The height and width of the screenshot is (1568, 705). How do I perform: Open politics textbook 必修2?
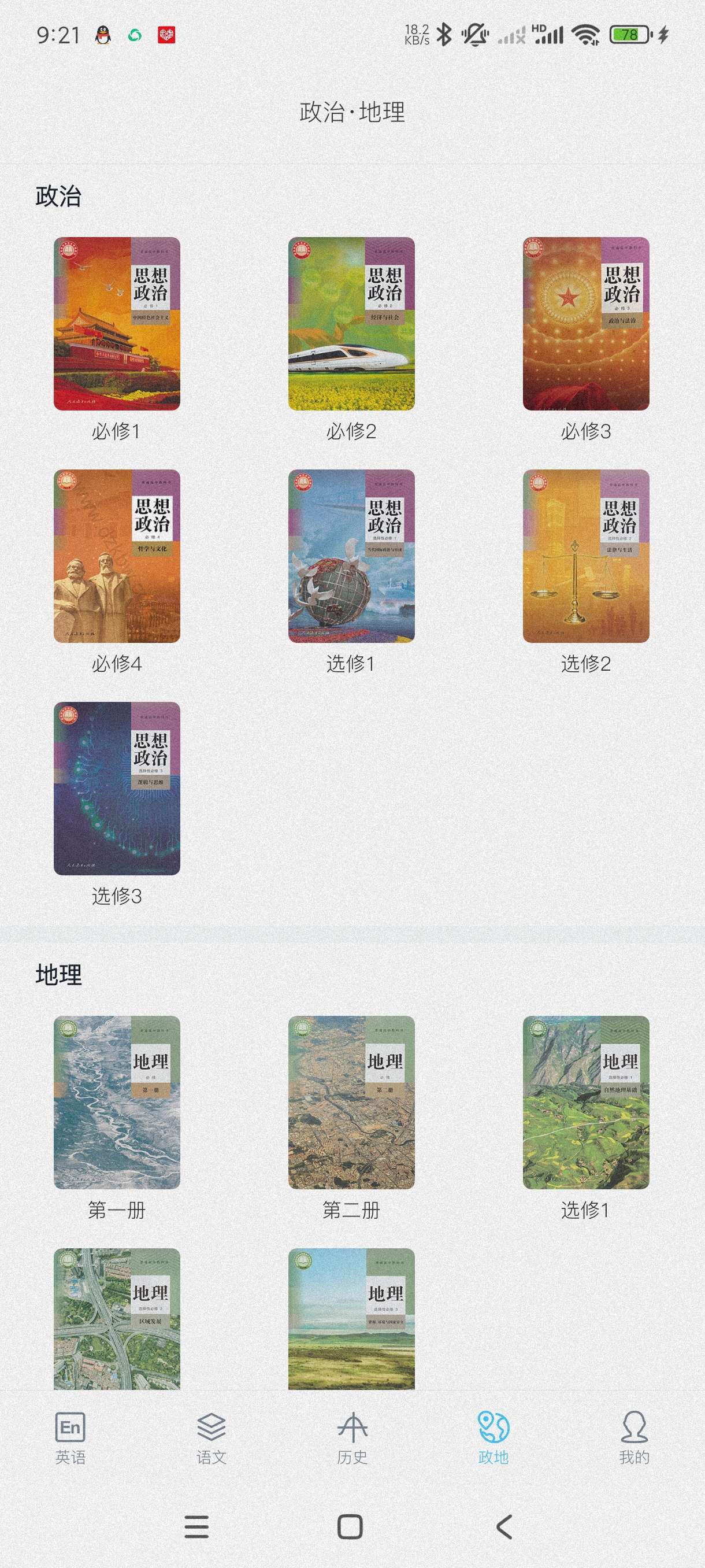(x=351, y=324)
